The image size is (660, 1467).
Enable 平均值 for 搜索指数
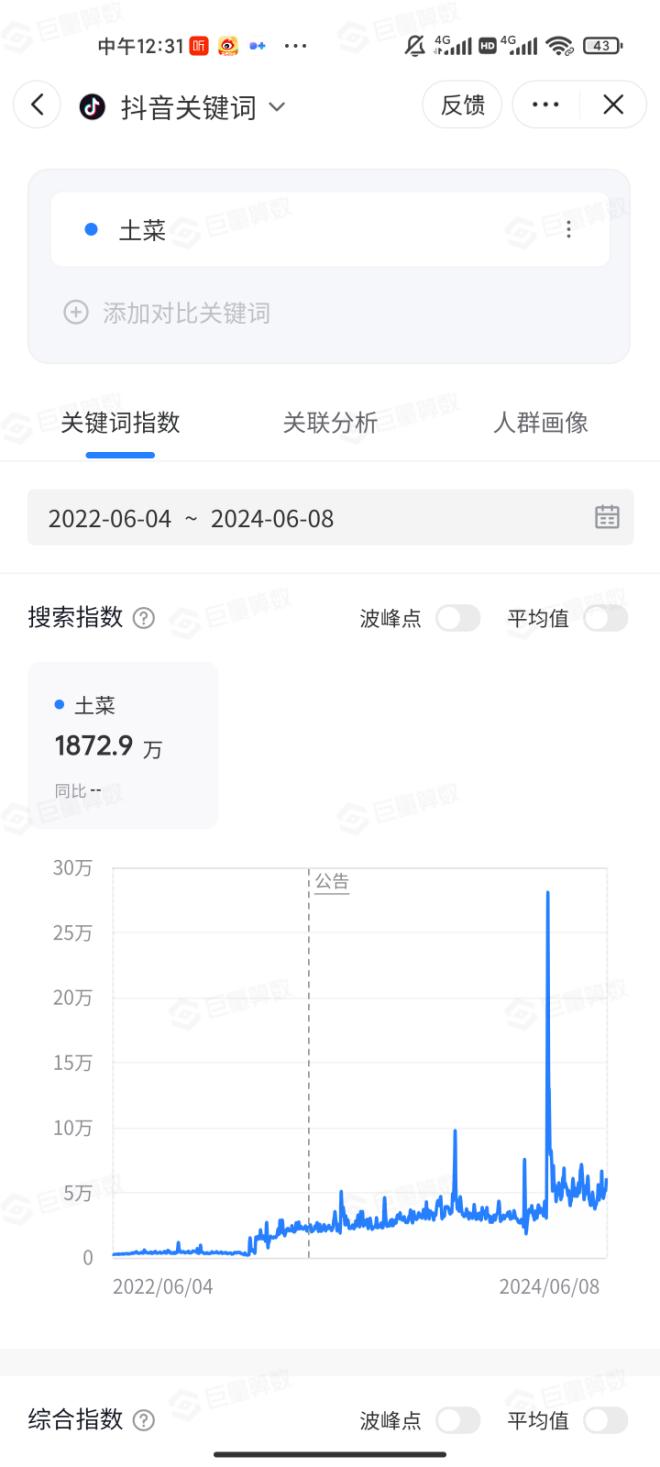tap(605, 618)
